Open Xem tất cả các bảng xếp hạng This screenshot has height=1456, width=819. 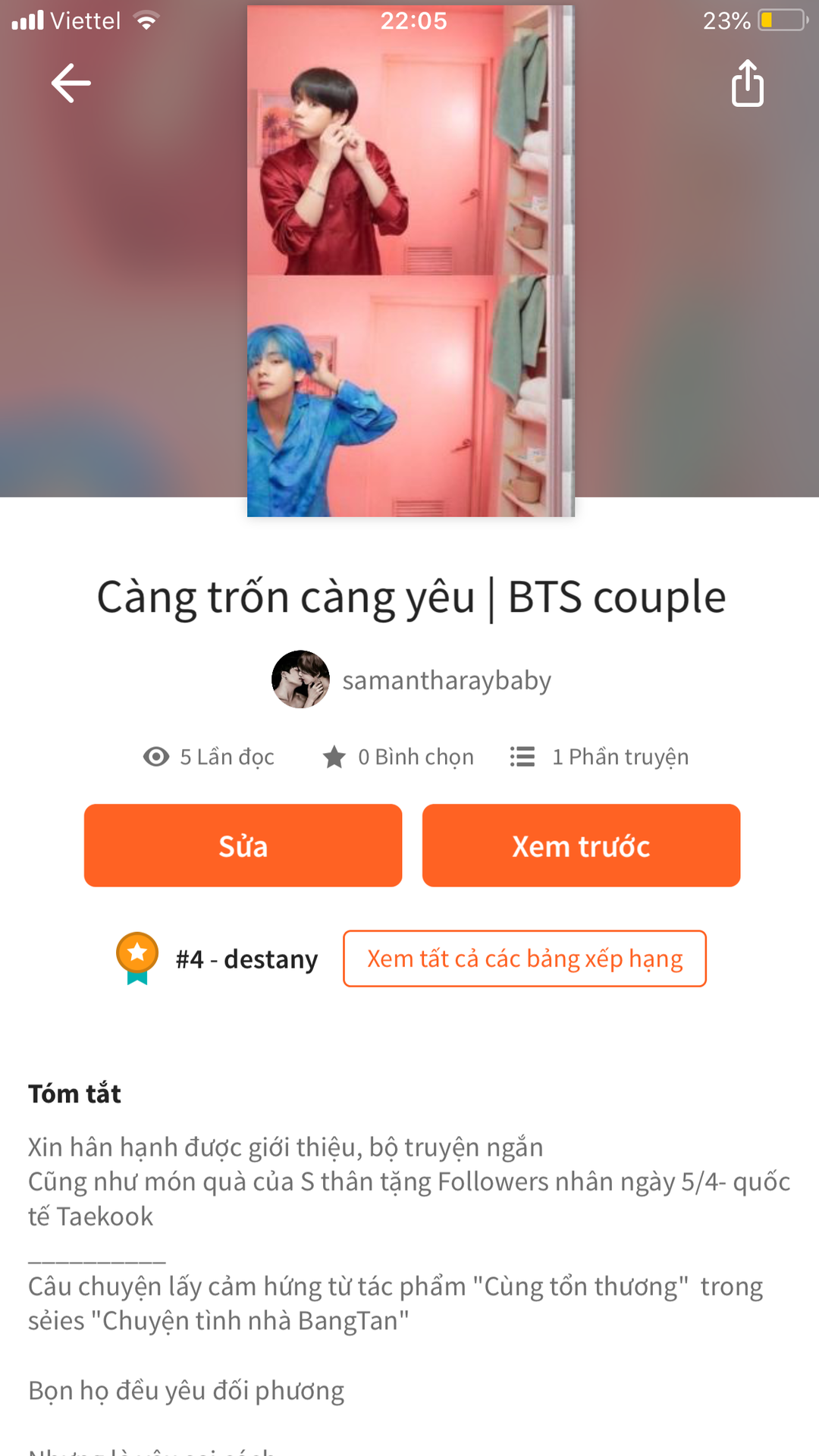pyautogui.click(x=524, y=959)
